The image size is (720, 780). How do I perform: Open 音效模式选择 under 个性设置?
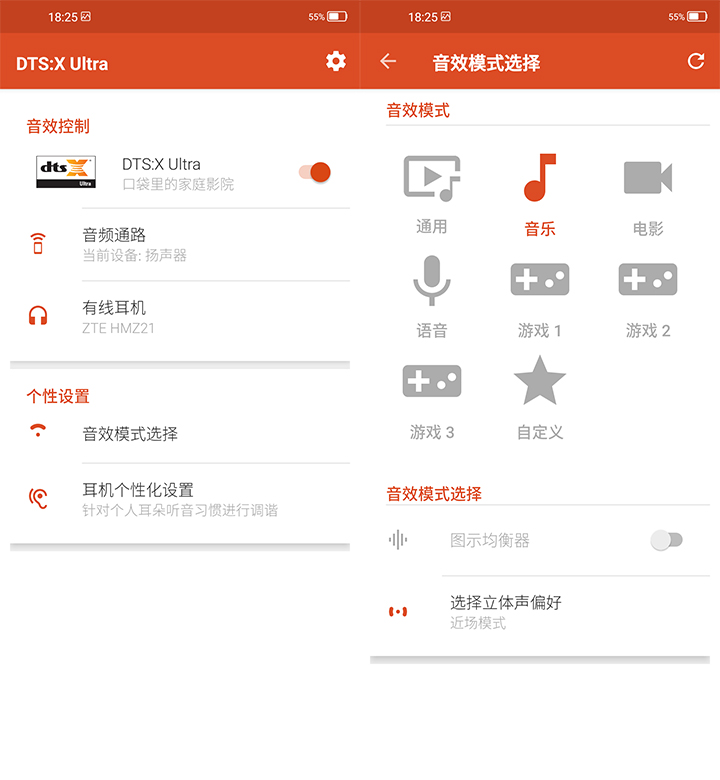180,434
